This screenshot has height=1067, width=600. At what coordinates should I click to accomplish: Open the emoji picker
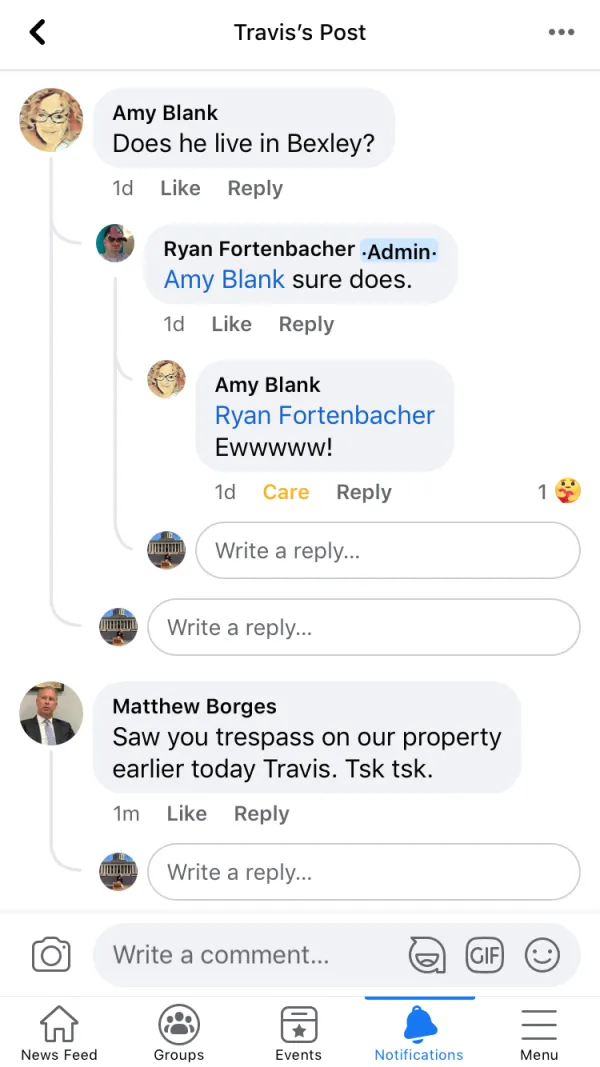click(x=543, y=955)
